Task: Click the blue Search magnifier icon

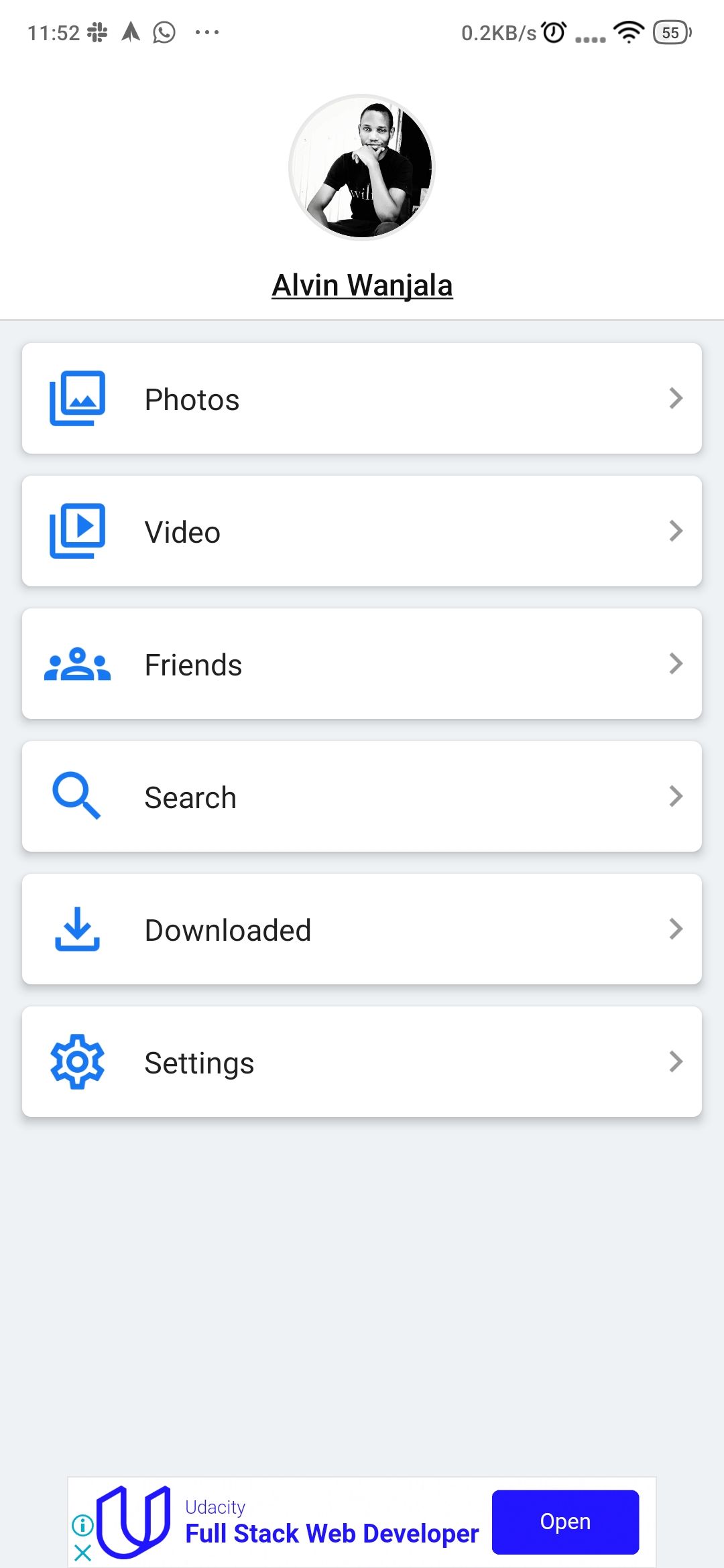Action: [76, 796]
